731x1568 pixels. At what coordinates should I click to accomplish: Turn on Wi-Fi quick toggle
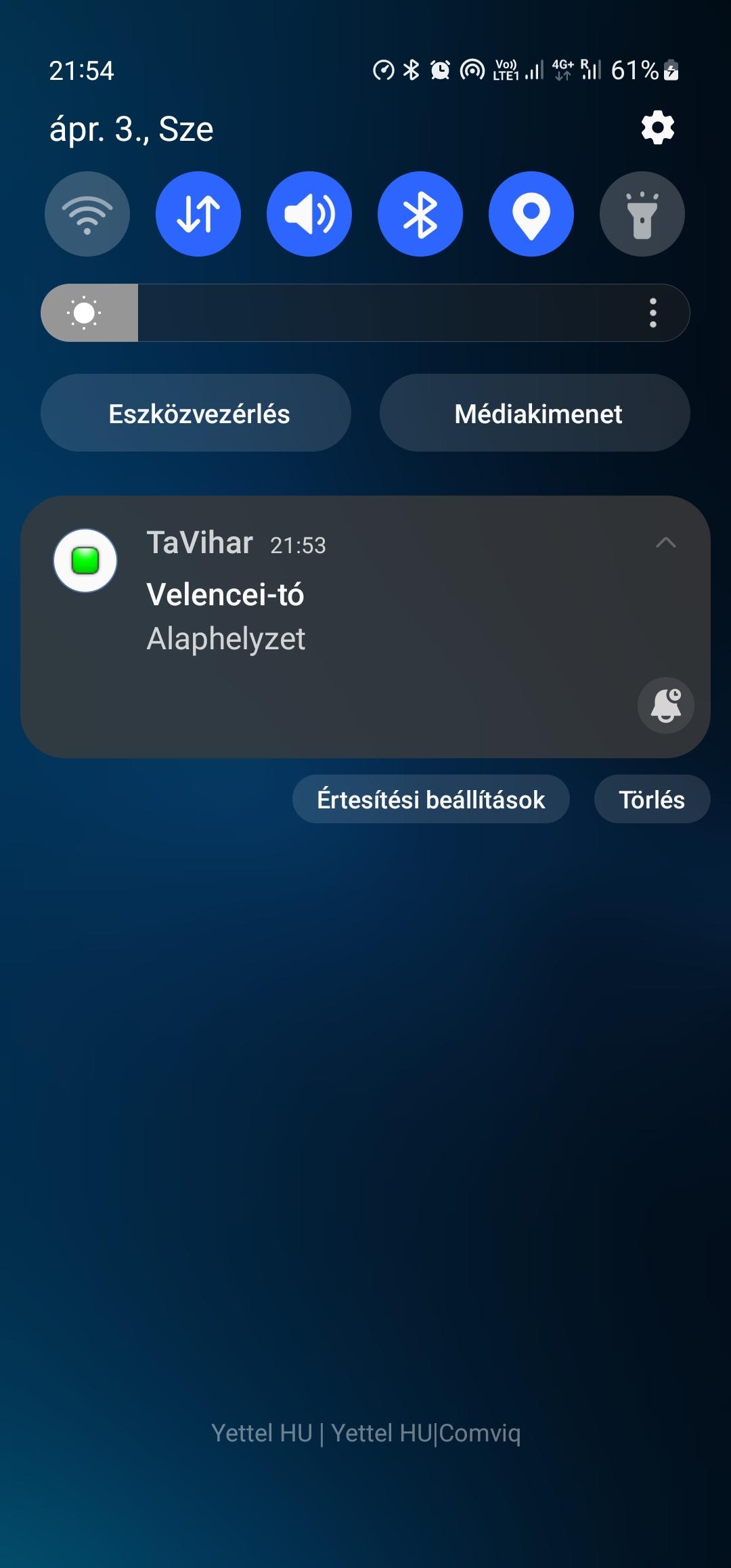point(87,214)
